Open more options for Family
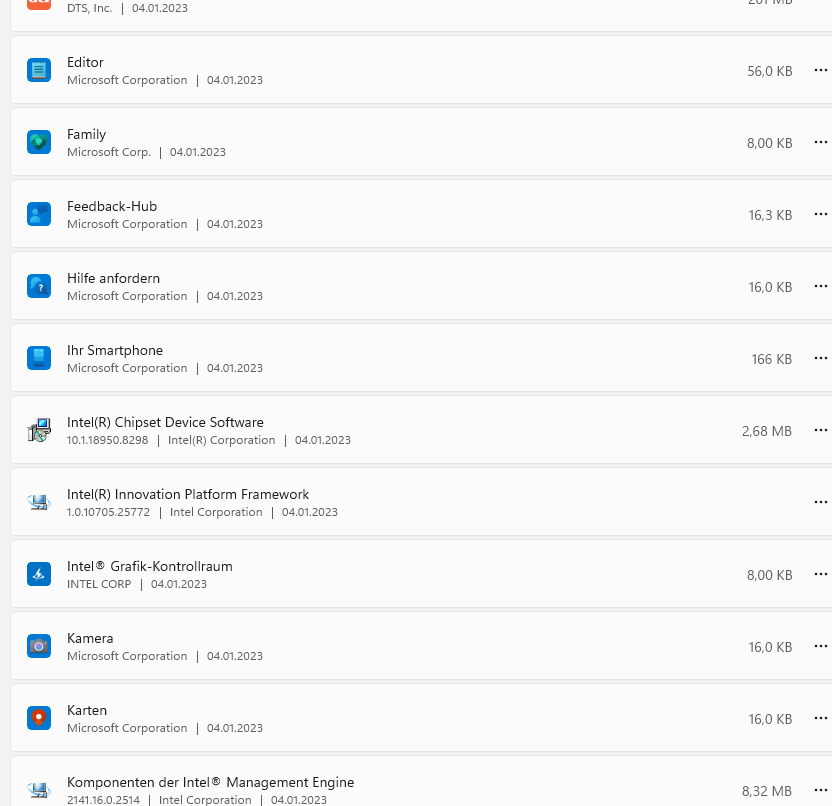Image resolution: width=832 pixels, height=806 pixels. (x=821, y=143)
